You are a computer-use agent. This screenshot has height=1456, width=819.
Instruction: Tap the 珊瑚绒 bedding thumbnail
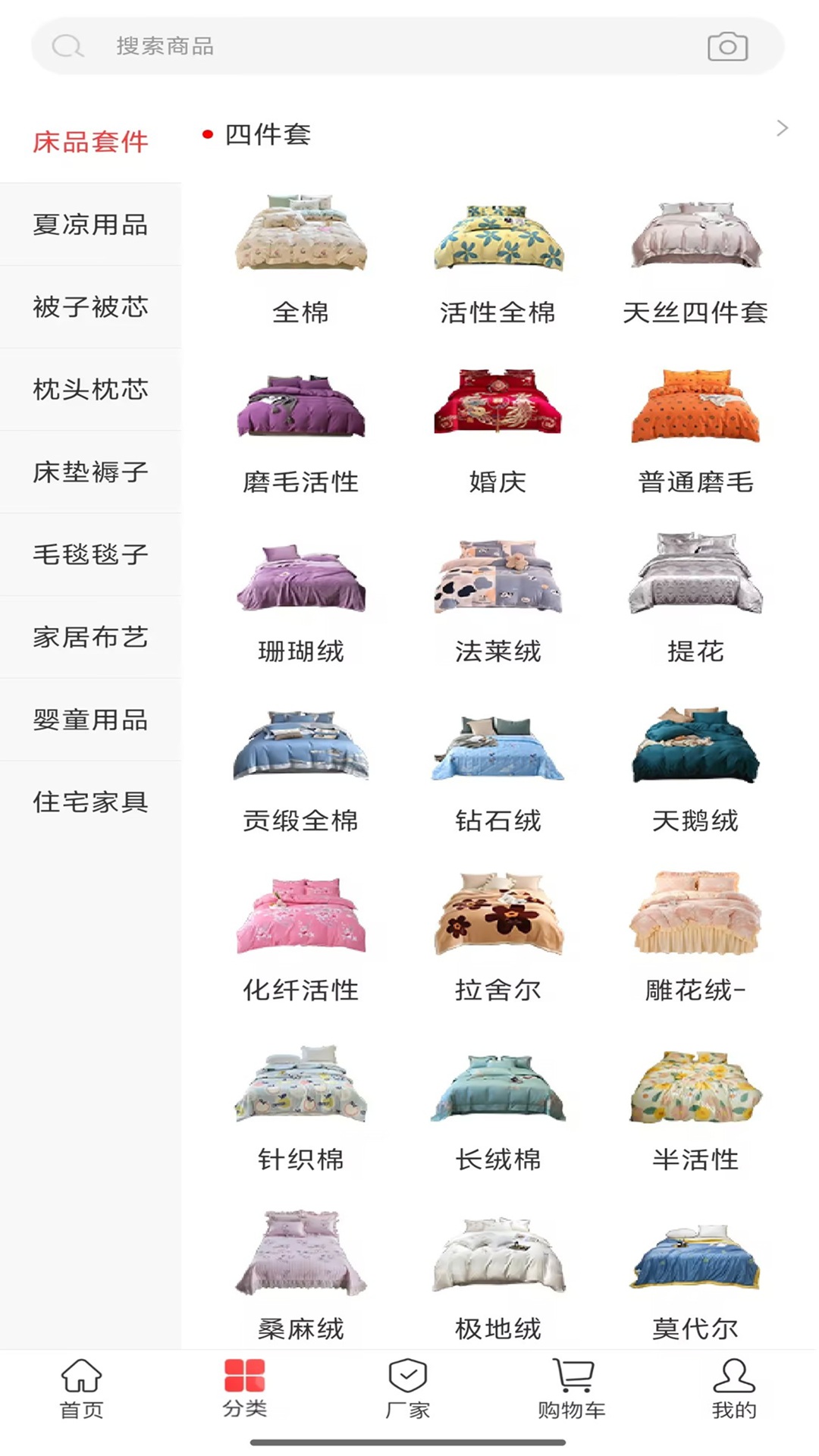coord(301,576)
